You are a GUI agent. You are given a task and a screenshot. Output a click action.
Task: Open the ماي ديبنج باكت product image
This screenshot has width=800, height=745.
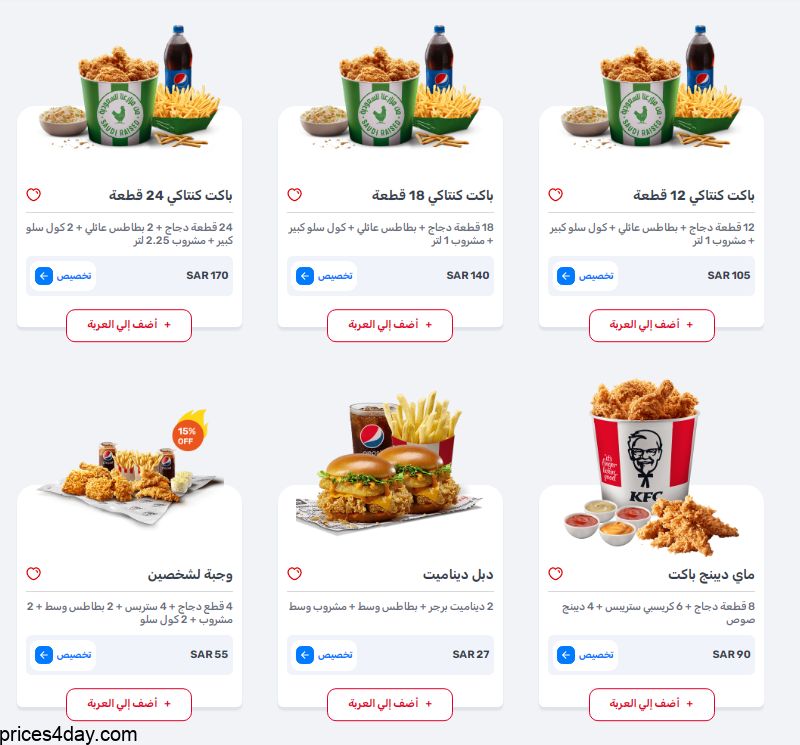click(x=645, y=460)
